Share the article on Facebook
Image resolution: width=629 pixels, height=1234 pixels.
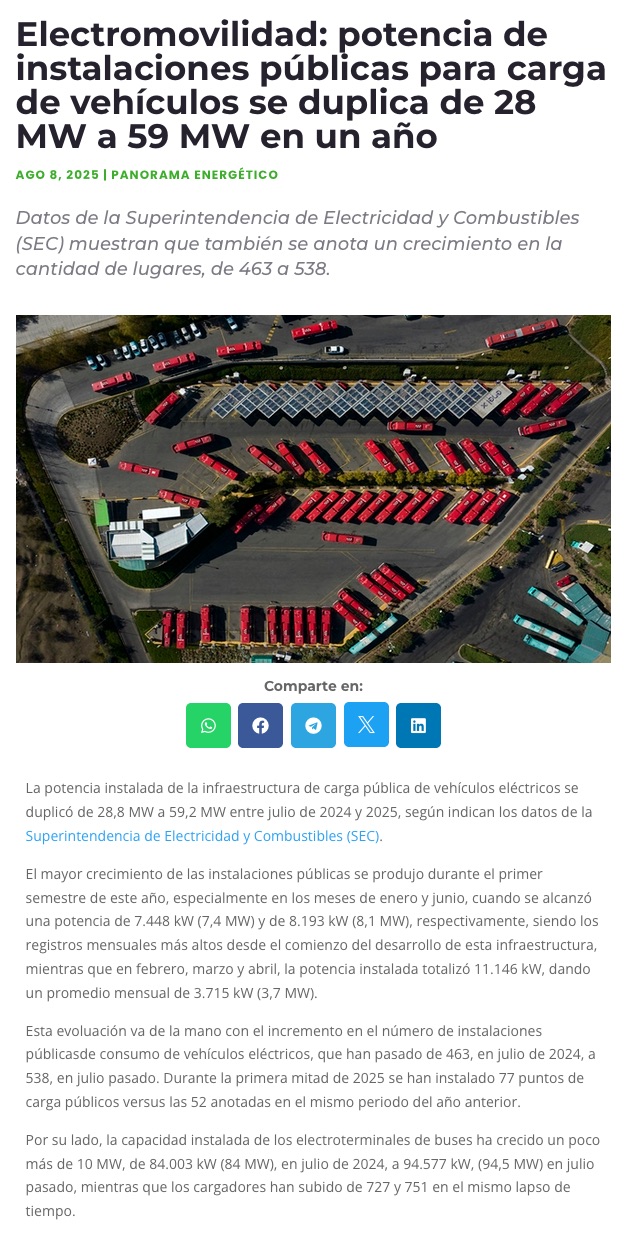(260, 726)
